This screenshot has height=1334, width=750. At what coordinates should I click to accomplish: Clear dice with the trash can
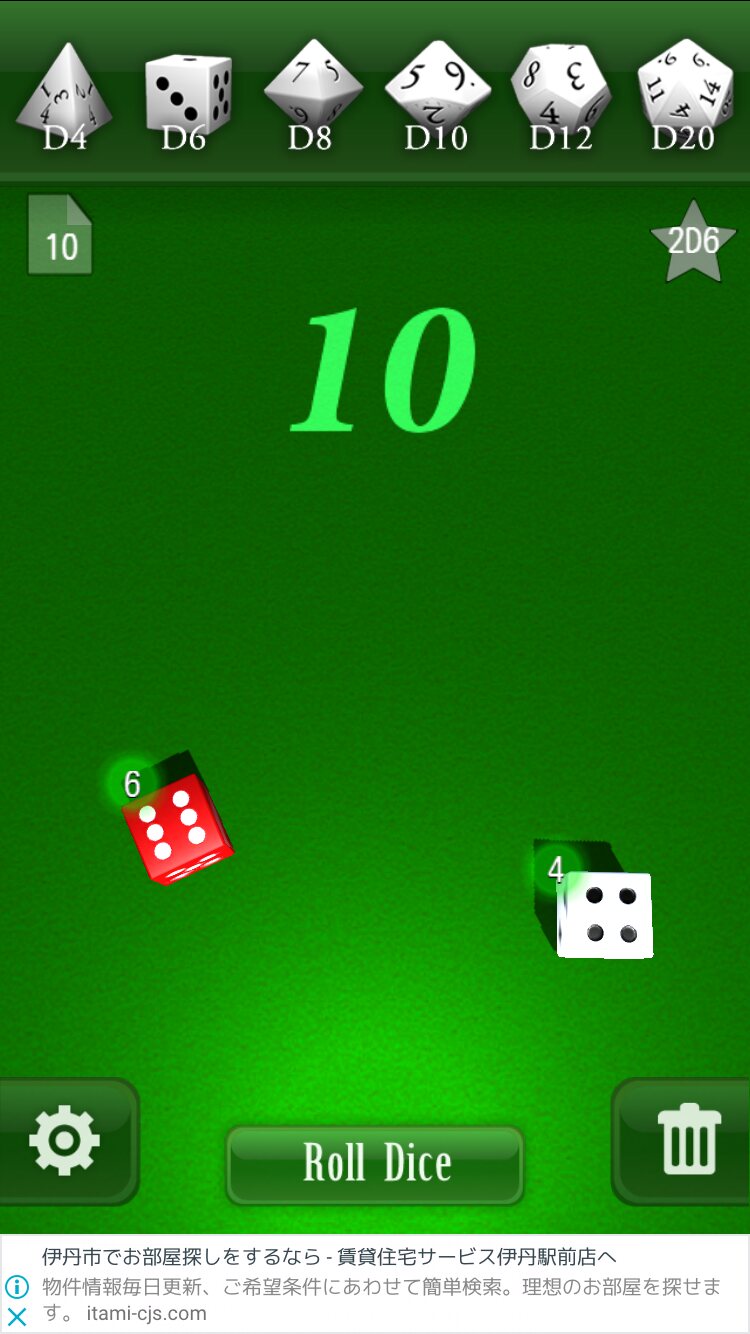(688, 1141)
